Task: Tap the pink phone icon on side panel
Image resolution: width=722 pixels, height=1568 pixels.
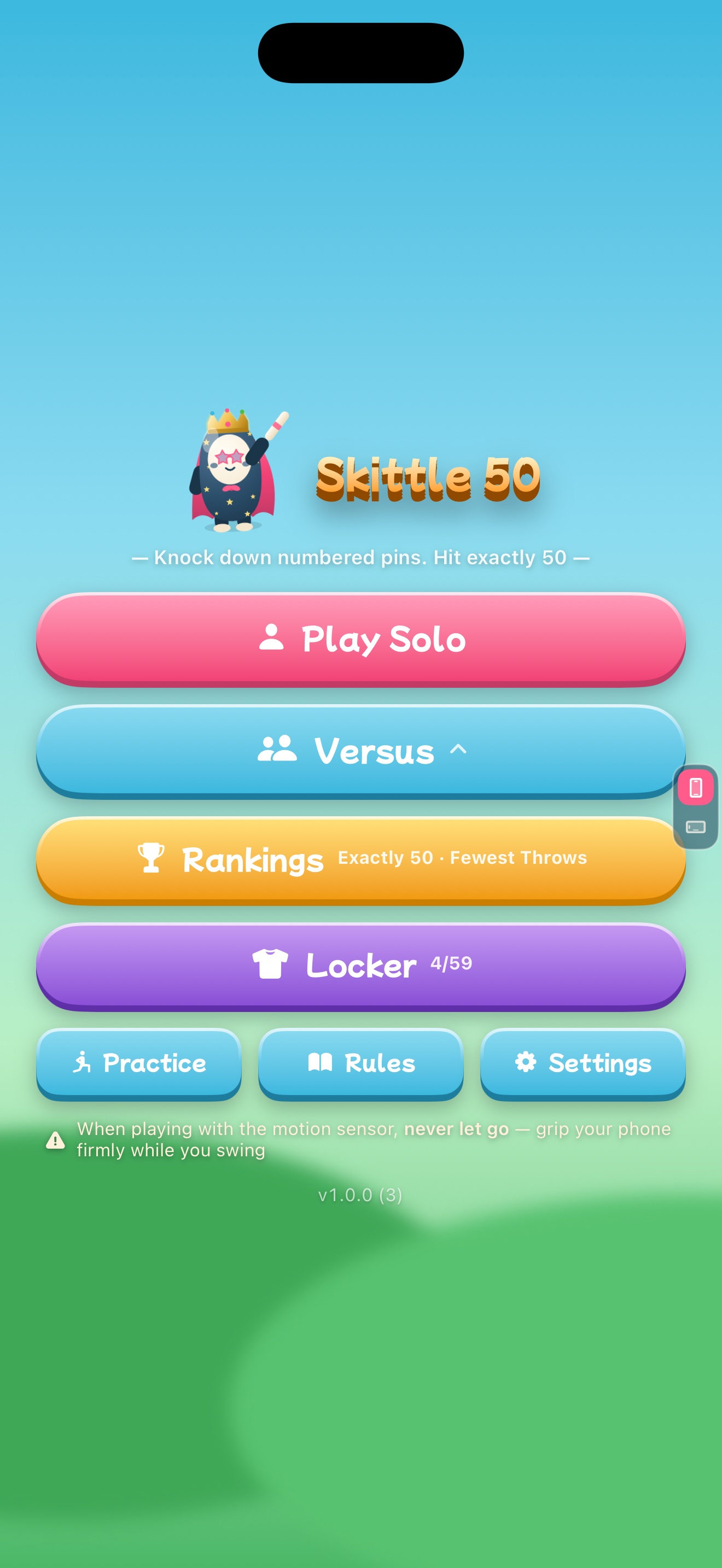Action: point(695,787)
